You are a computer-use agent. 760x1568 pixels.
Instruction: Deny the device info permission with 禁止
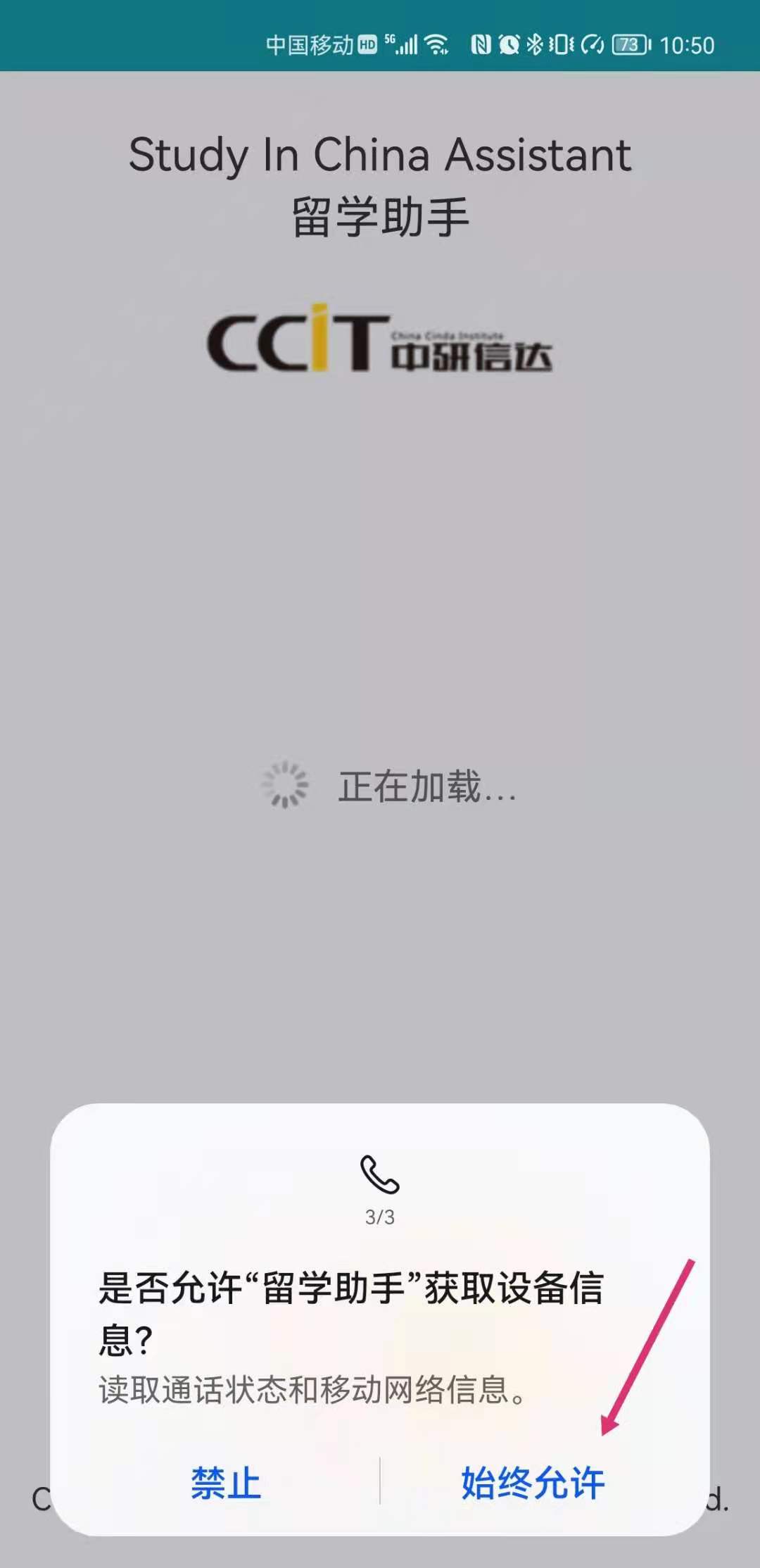coord(225,1482)
